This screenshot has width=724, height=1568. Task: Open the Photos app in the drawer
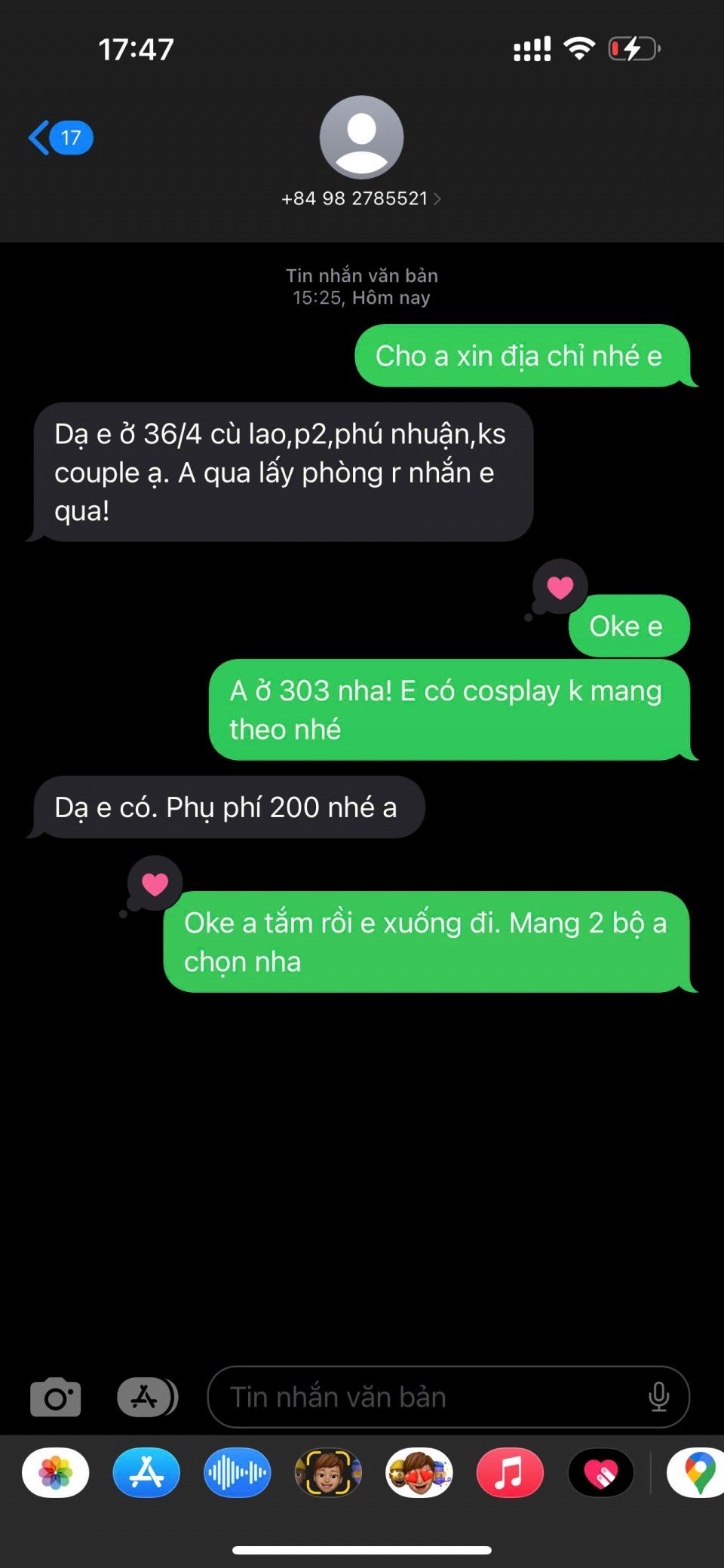[x=55, y=1472]
